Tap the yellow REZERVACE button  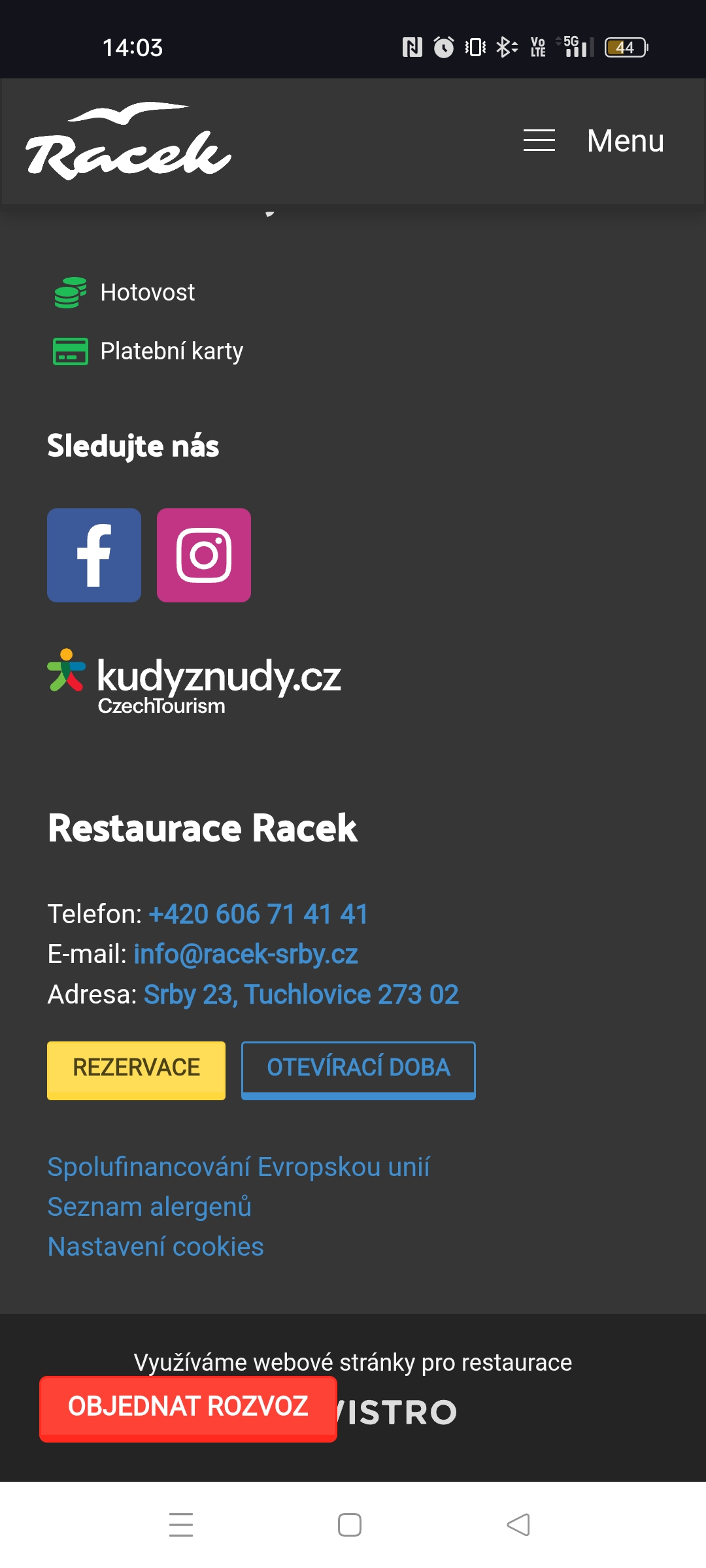[x=136, y=1070]
